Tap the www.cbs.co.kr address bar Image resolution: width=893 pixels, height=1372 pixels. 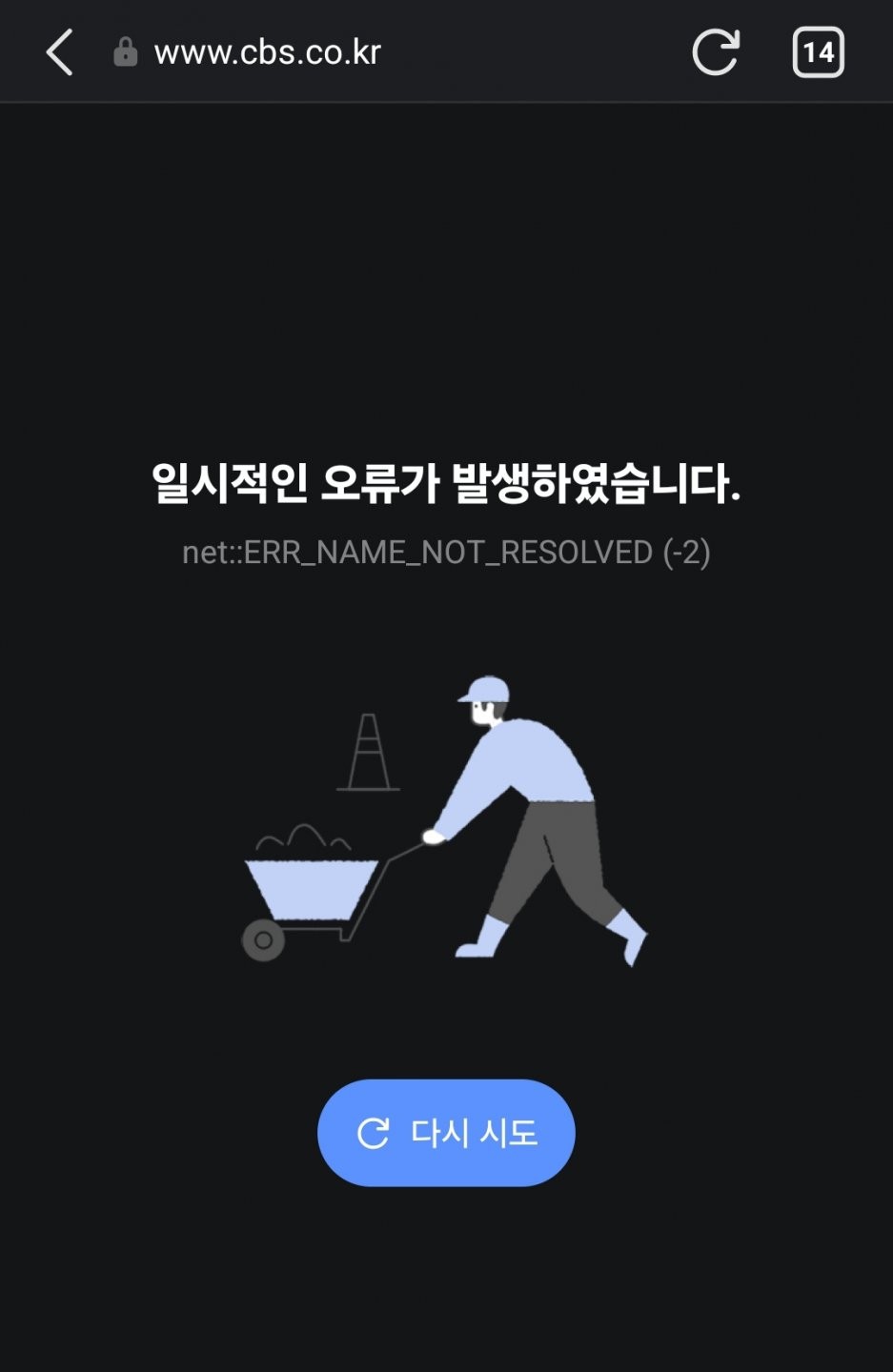pos(268,52)
